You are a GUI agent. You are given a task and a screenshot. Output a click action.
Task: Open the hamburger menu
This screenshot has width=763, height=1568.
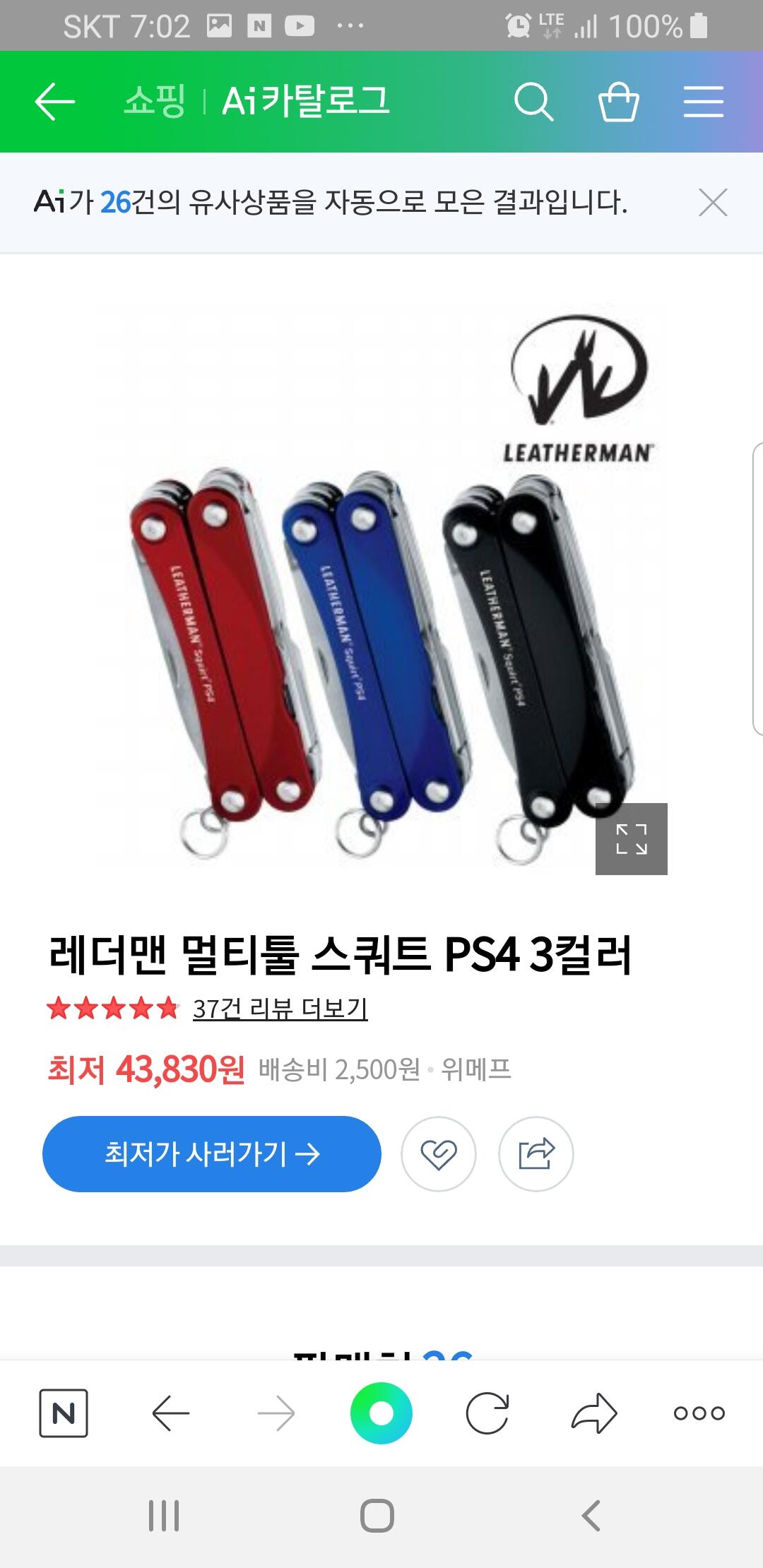(x=704, y=102)
